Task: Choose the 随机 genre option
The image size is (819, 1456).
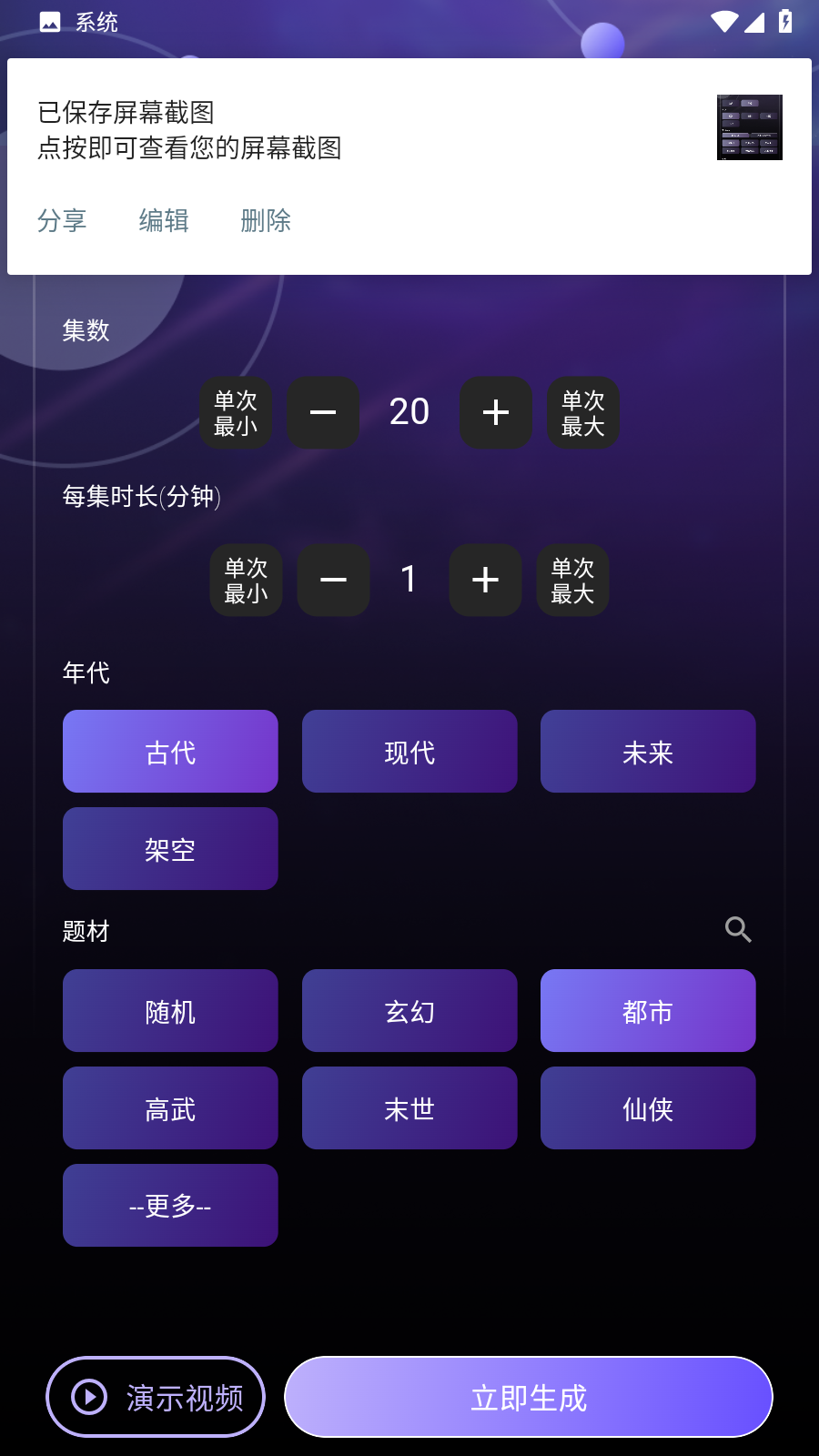Action: 170,1010
